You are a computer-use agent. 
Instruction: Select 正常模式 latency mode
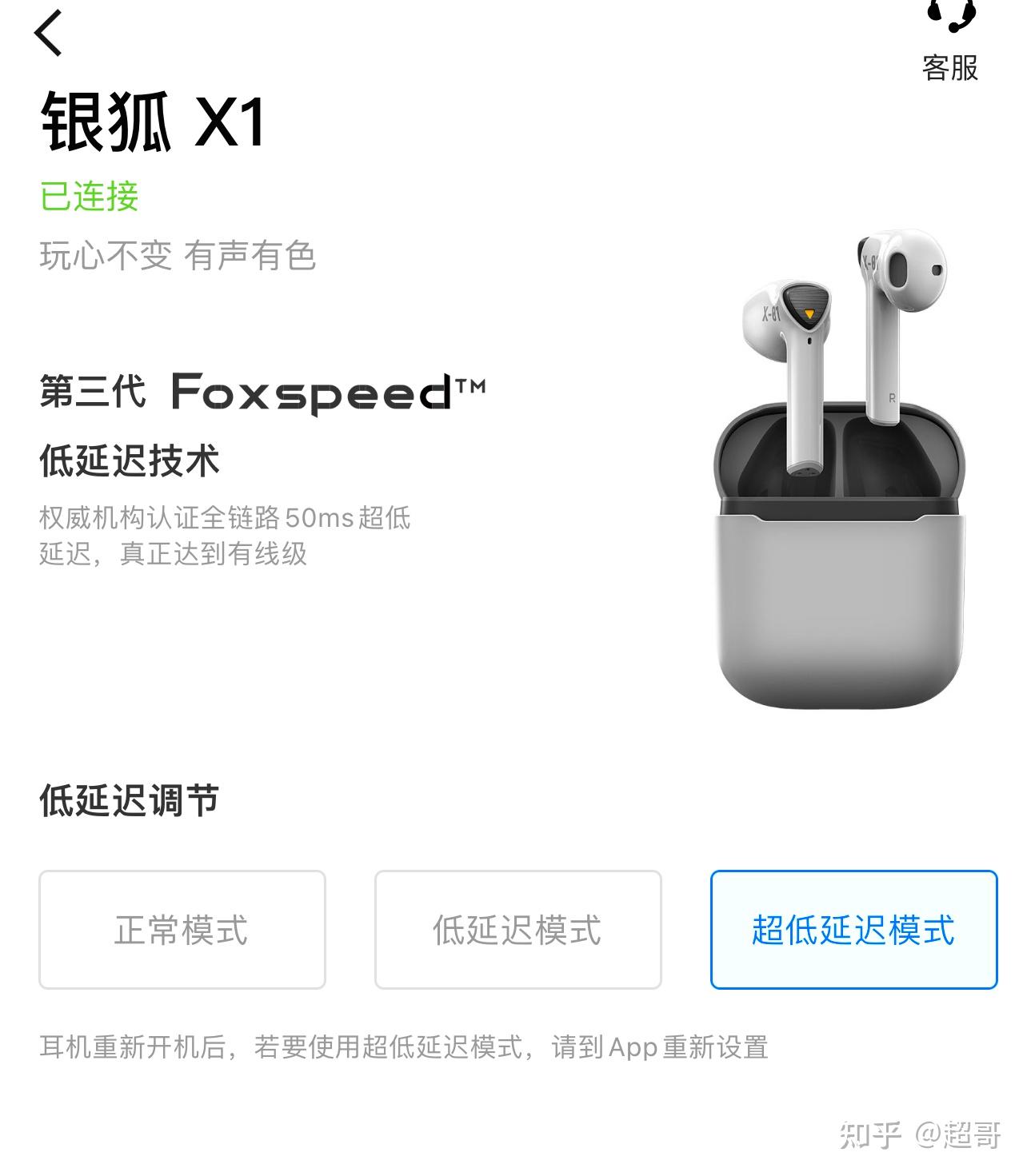[x=182, y=930]
